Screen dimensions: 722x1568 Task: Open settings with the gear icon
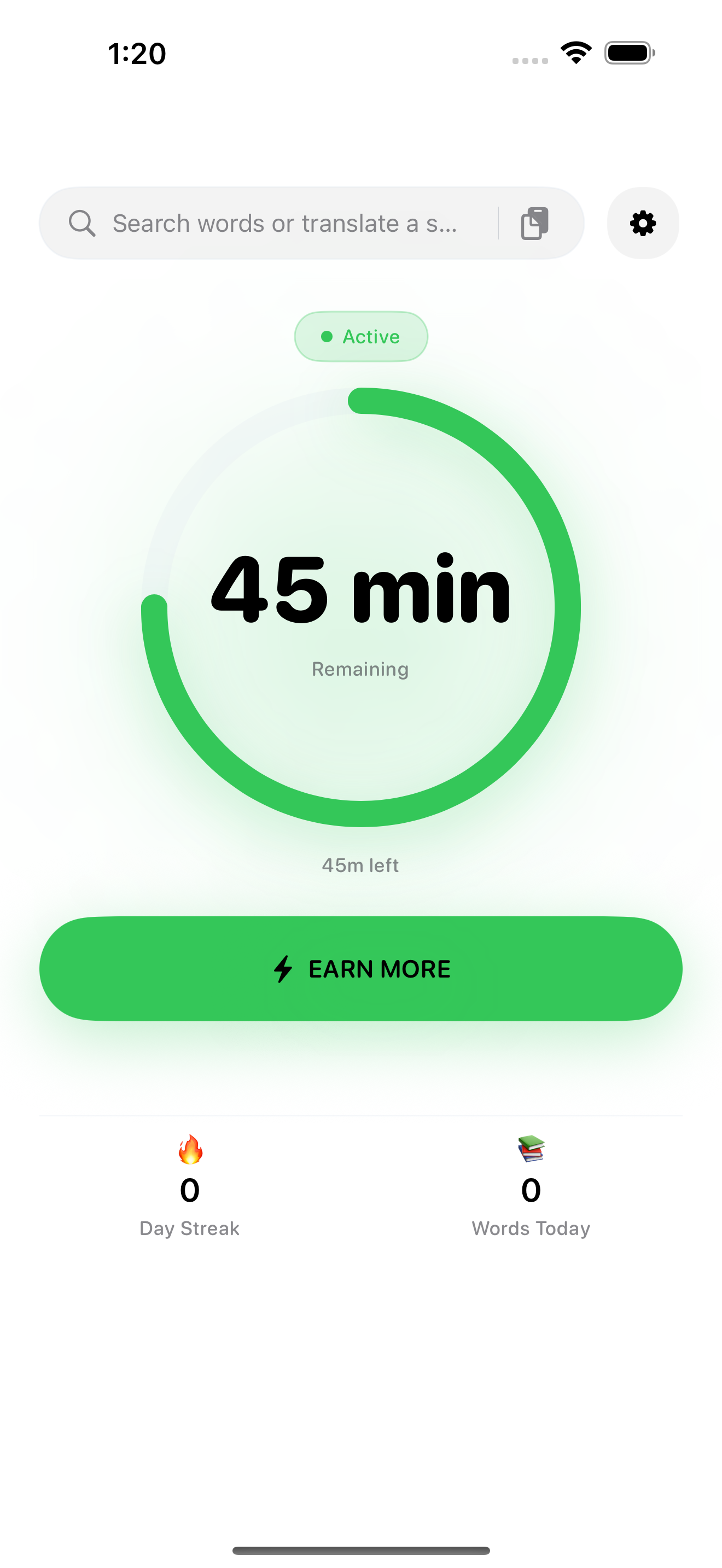(642, 224)
